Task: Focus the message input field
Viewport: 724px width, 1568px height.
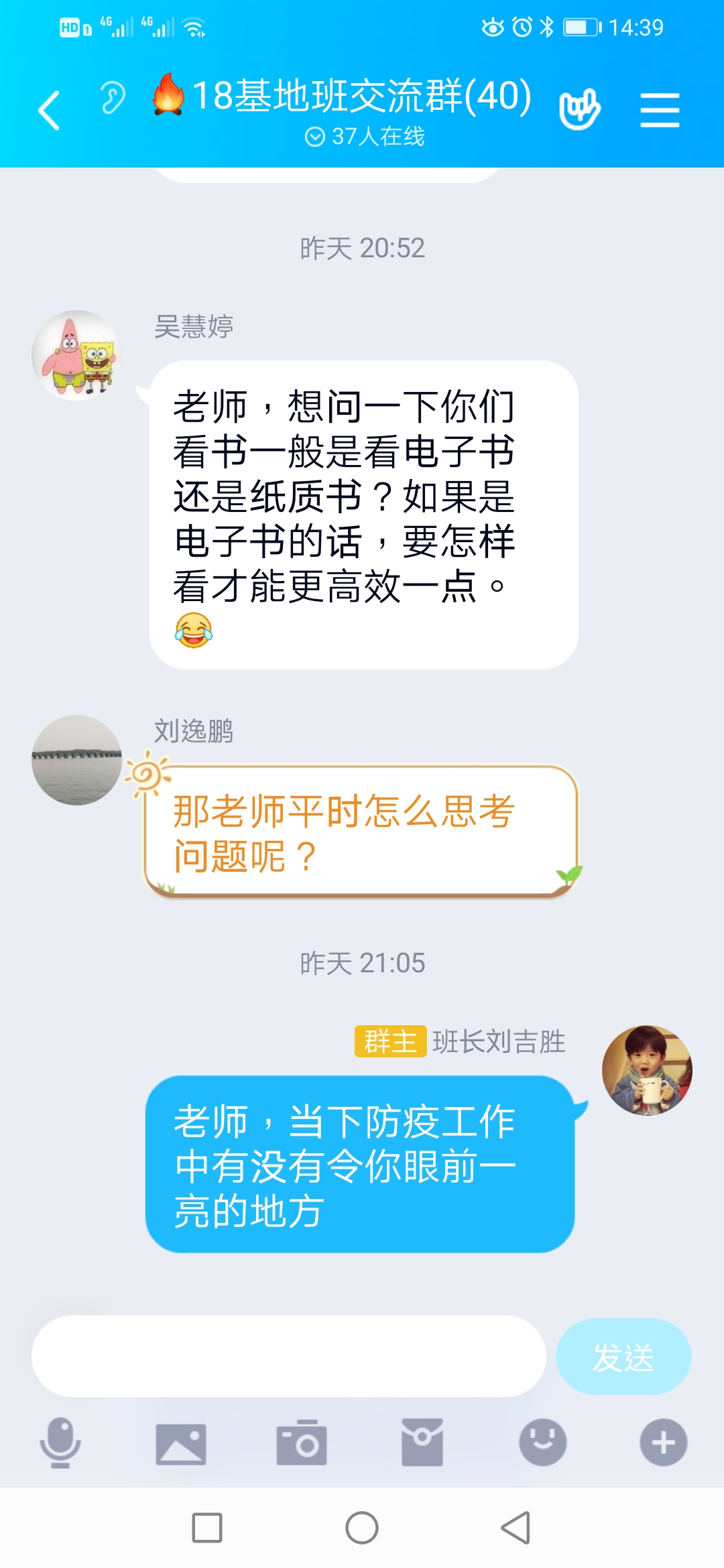Action: [x=288, y=1356]
